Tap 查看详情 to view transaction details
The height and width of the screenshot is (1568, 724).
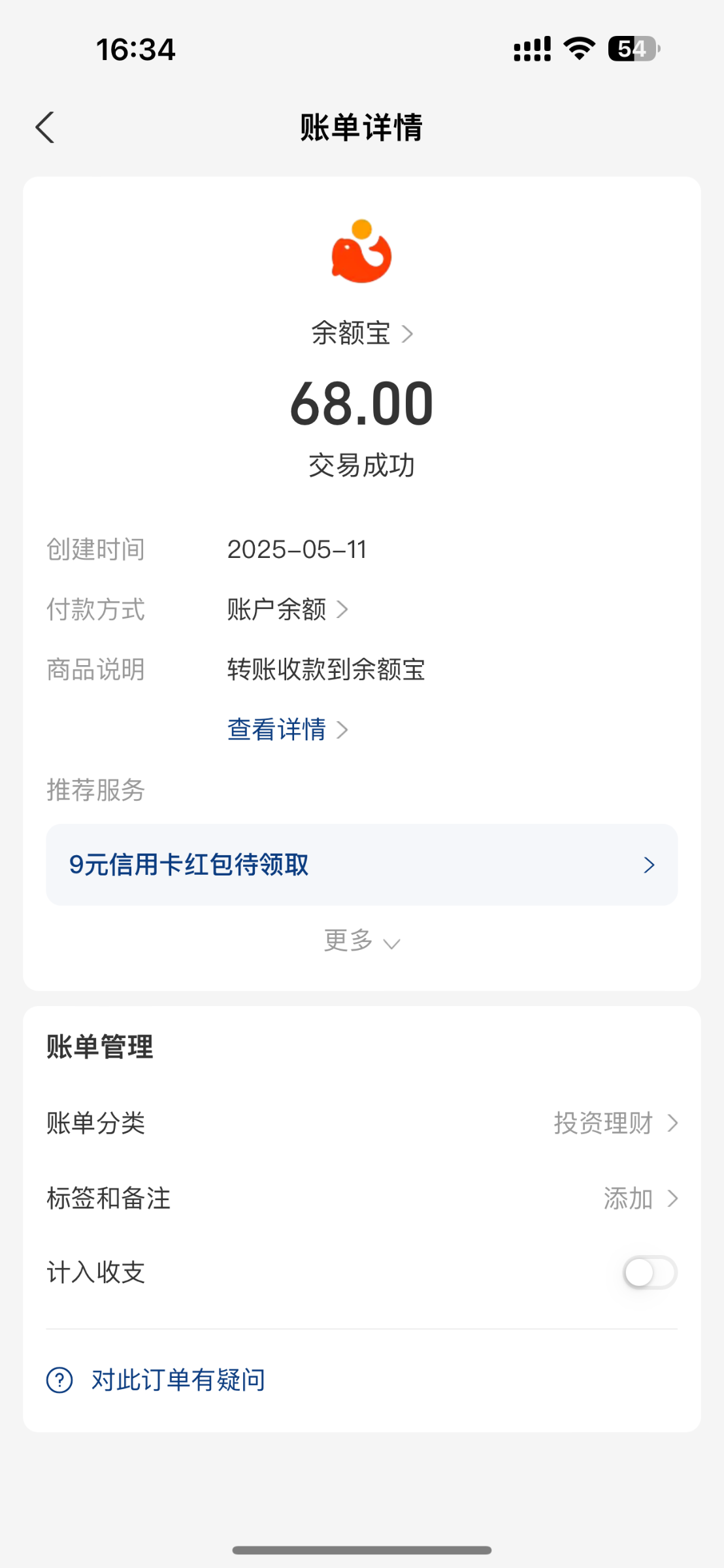[x=288, y=729]
